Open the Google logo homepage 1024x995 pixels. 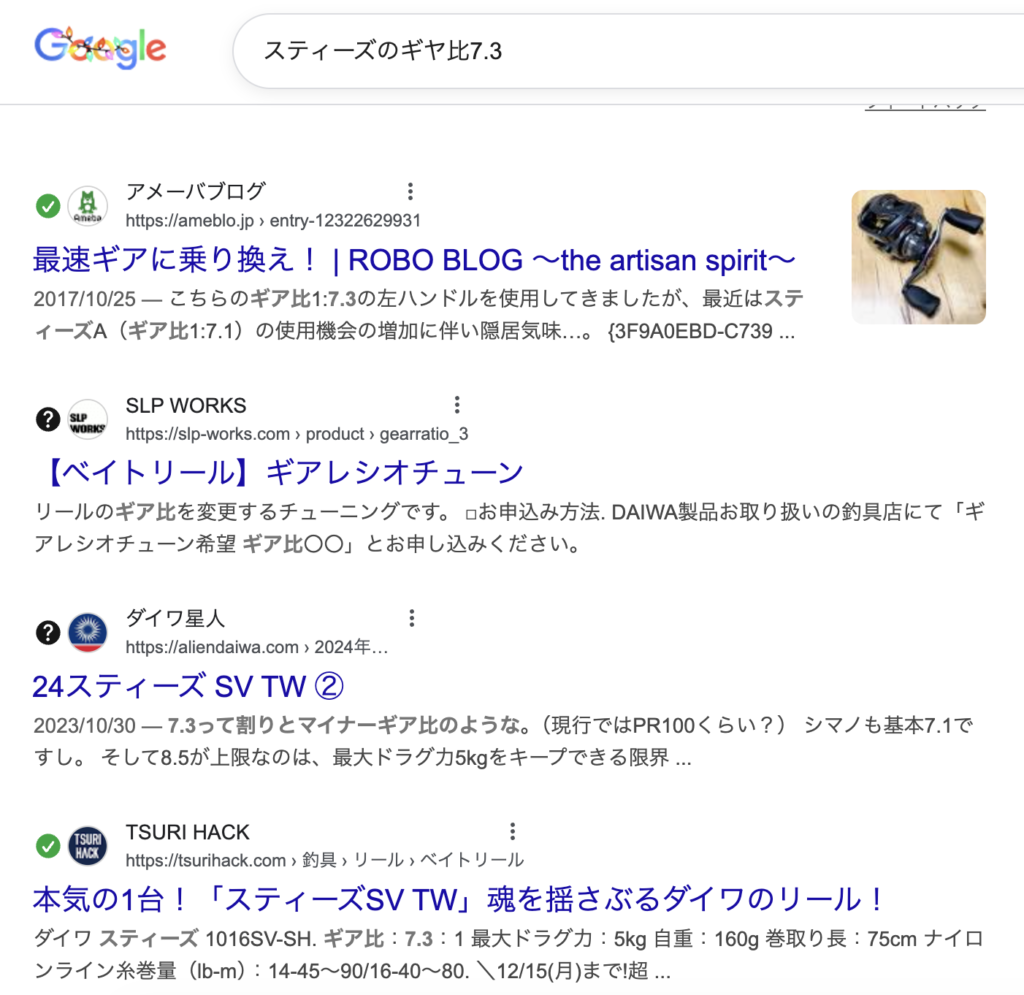tap(100, 48)
